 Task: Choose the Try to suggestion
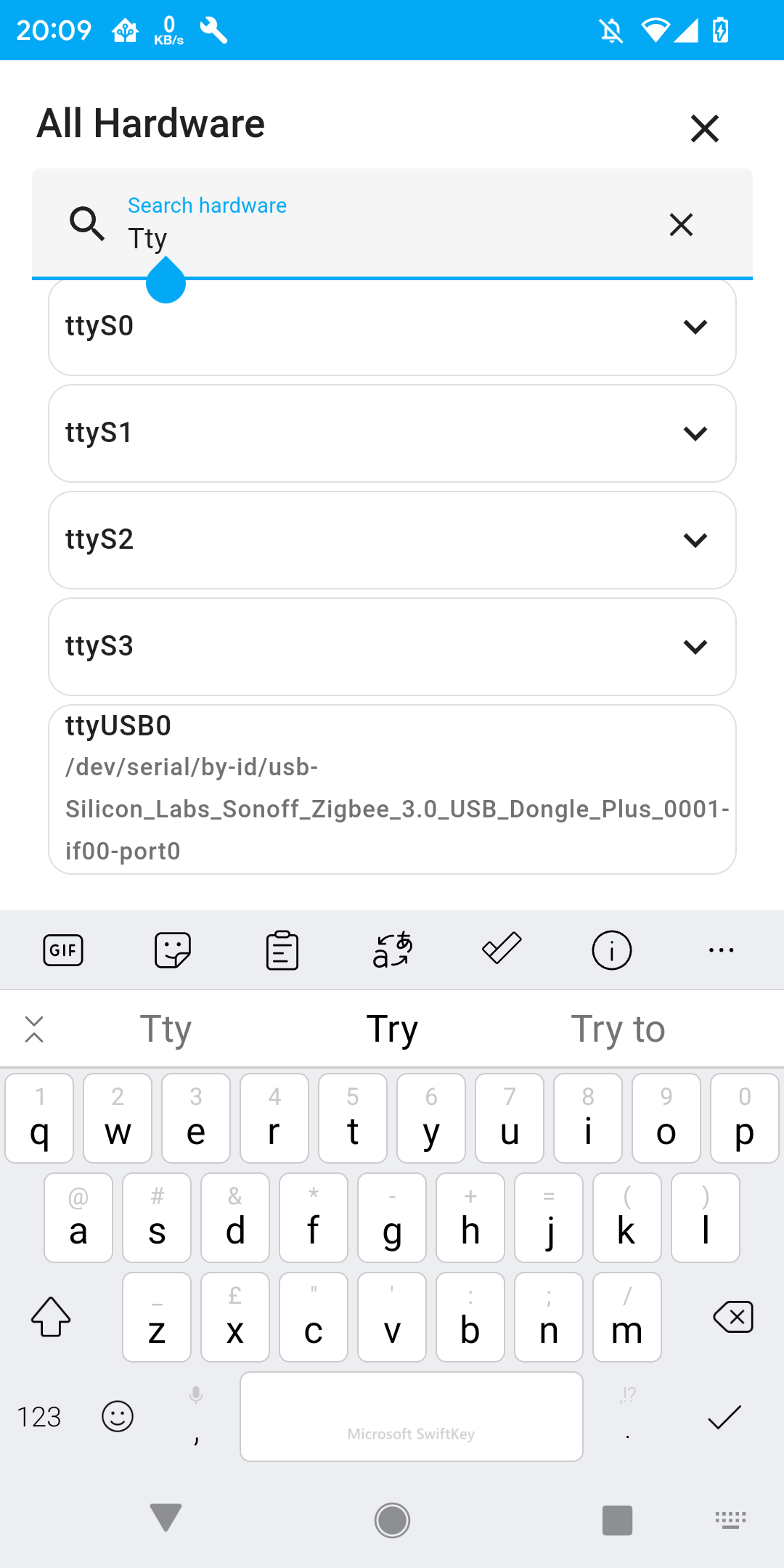(618, 1029)
